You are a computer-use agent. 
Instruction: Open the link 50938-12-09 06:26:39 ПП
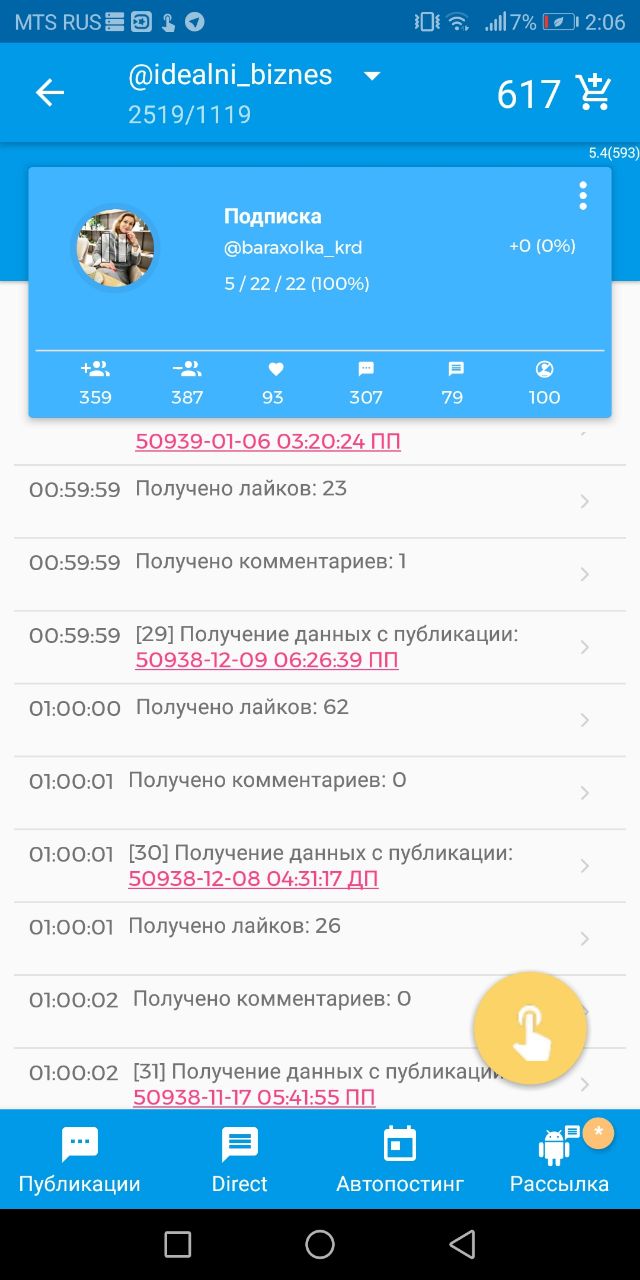pyautogui.click(x=267, y=660)
